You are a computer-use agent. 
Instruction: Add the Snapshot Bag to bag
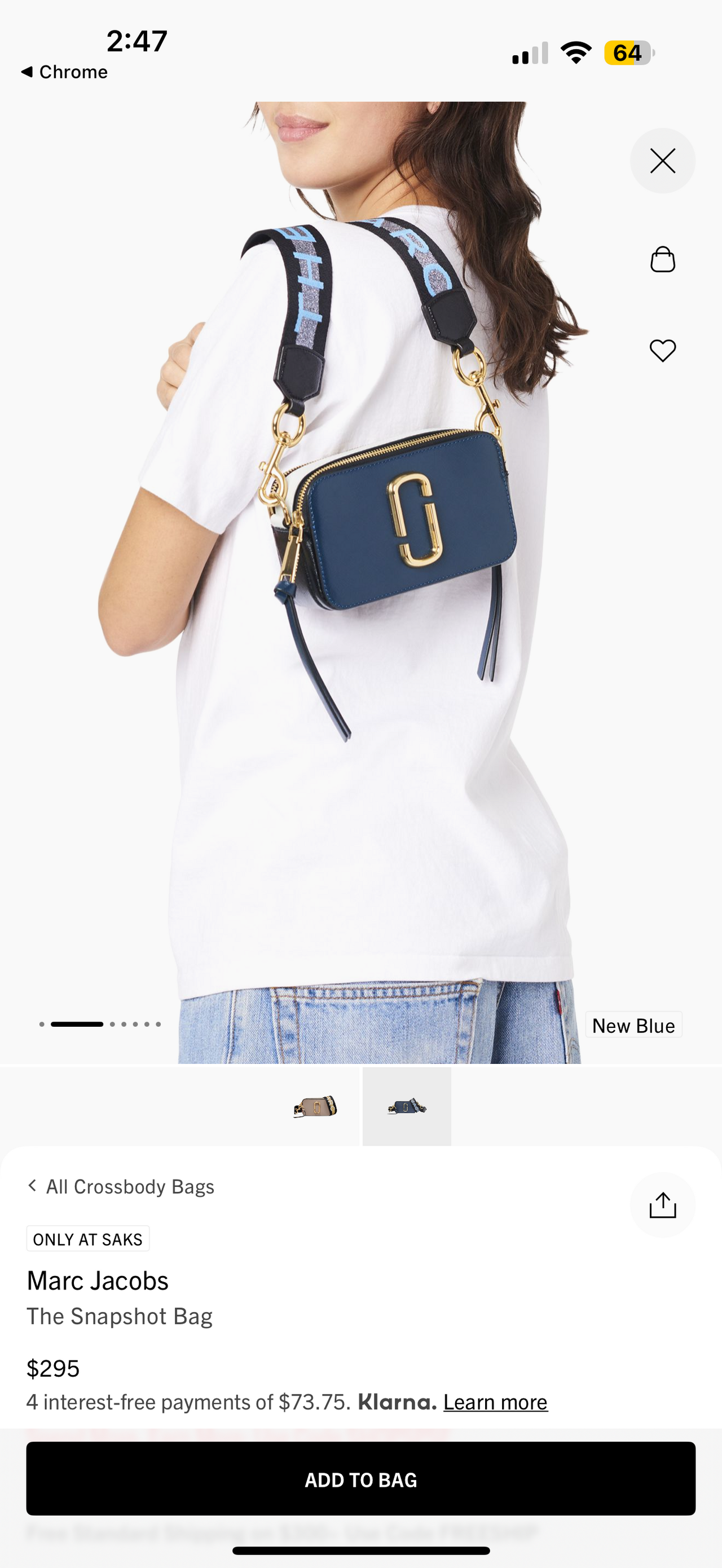point(360,1479)
